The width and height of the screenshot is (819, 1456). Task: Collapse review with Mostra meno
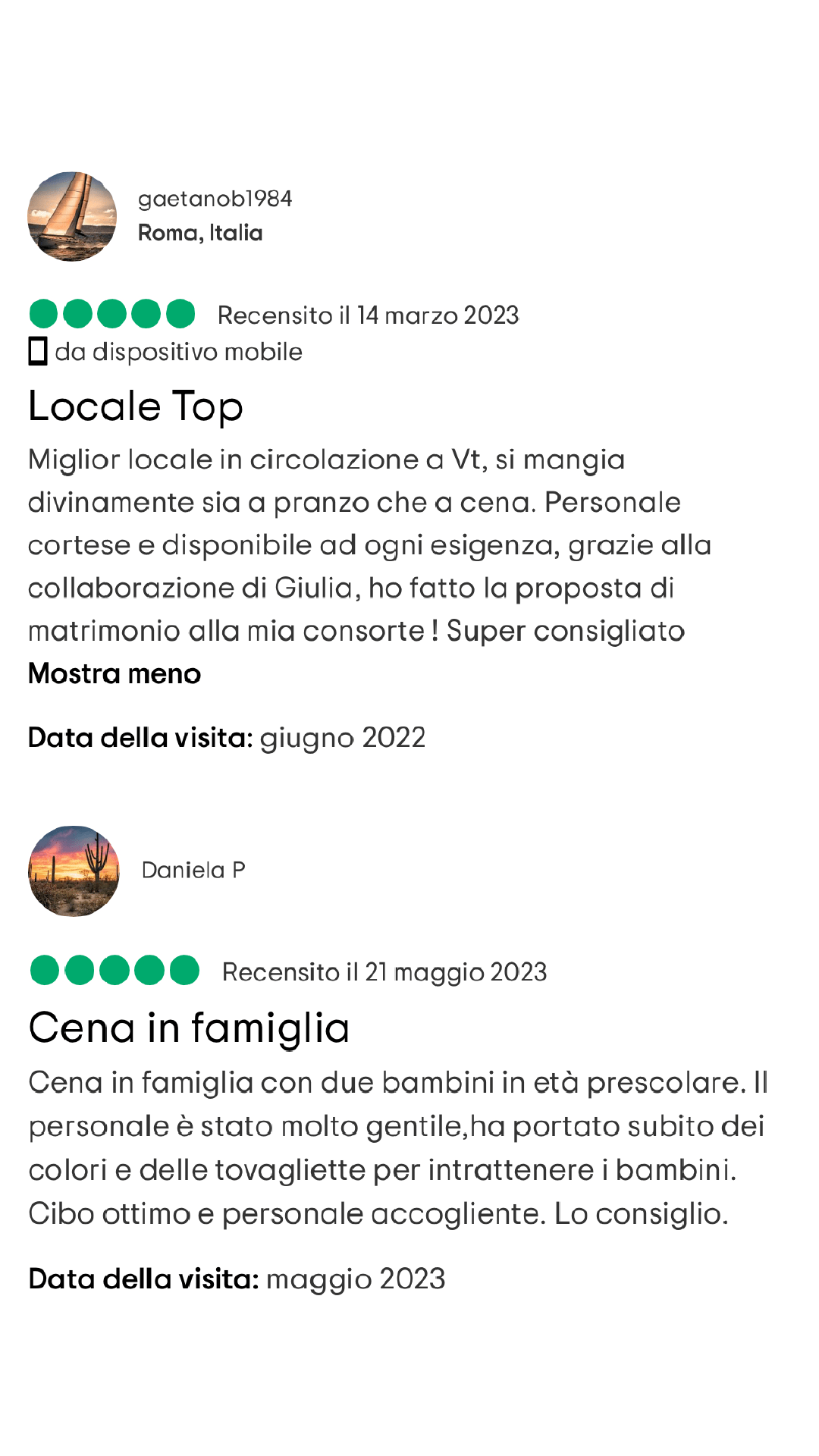pos(115,673)
